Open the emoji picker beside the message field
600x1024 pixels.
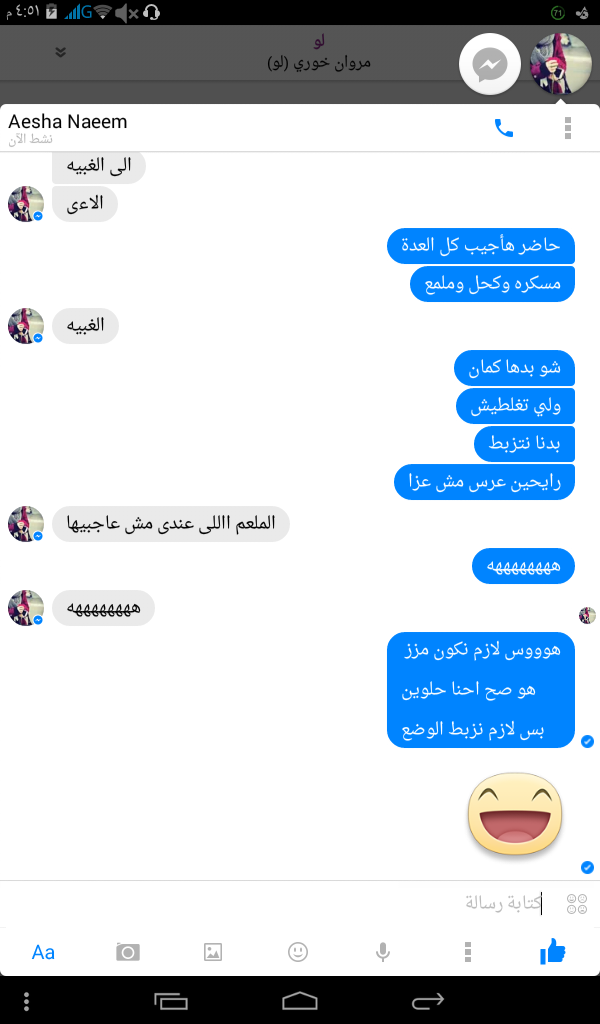pyautogui.click(x=576, y=904)
